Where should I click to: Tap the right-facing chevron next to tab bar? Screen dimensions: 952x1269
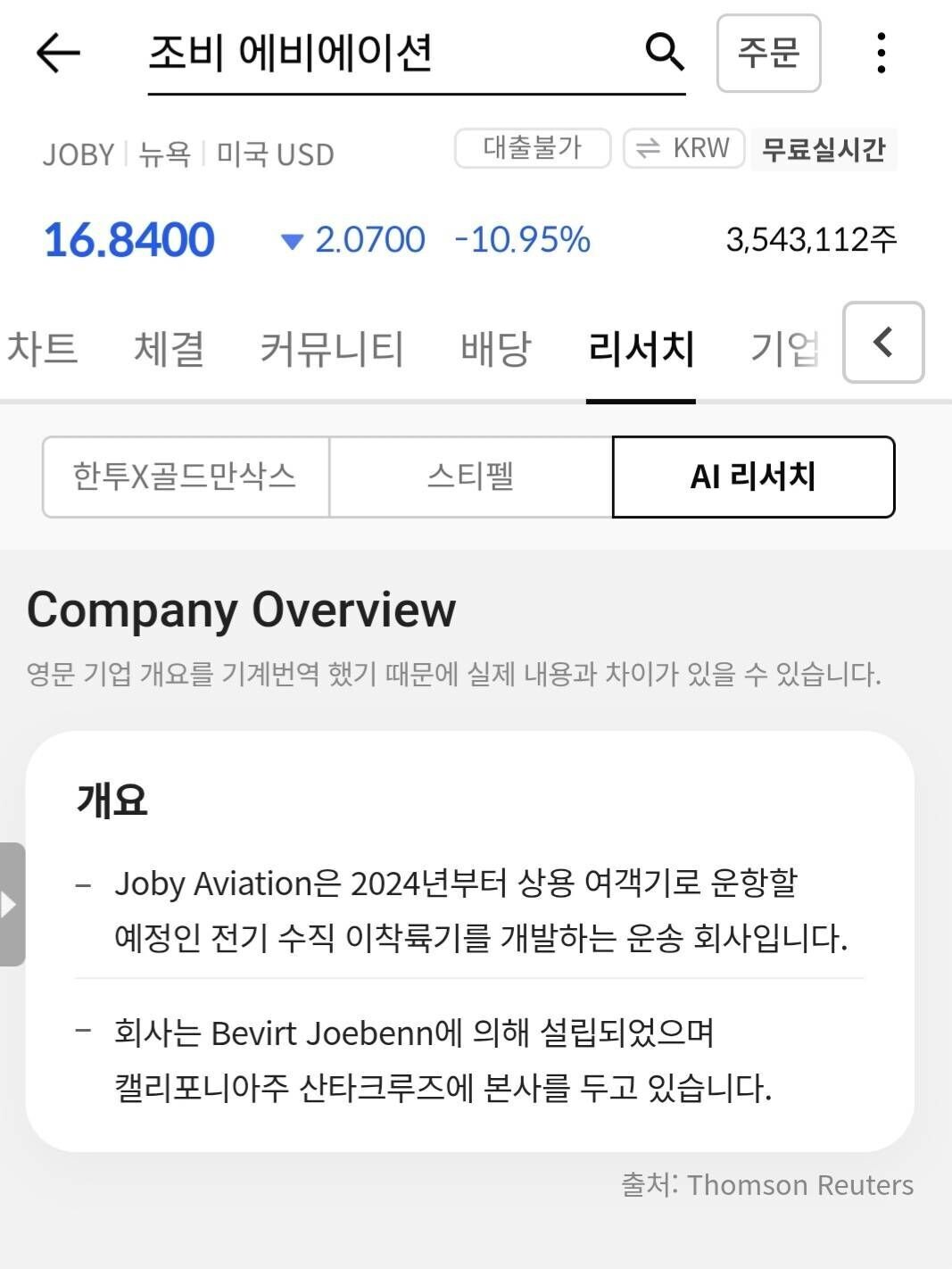pyautogui.click(x=883, y=344)
